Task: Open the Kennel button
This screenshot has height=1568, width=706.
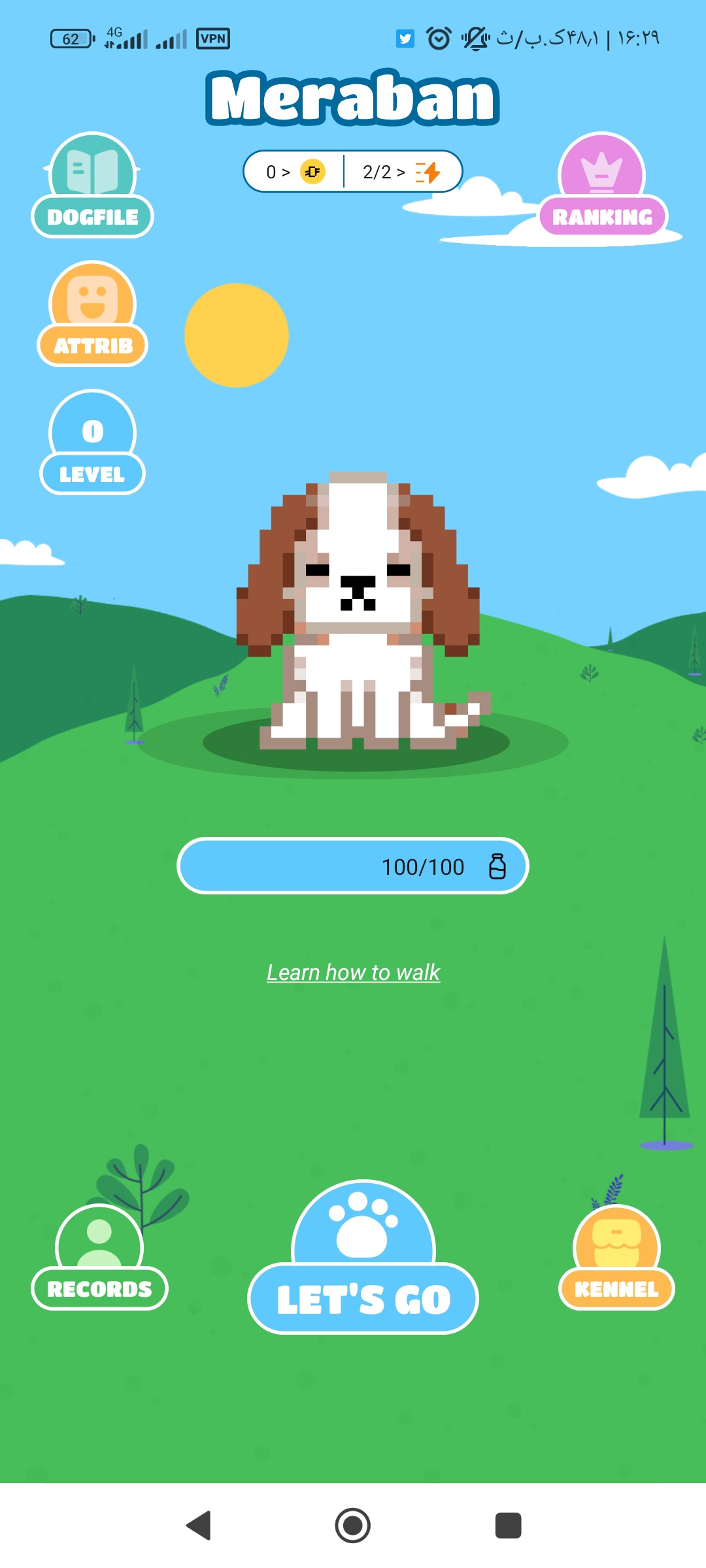Action: 616,1257
